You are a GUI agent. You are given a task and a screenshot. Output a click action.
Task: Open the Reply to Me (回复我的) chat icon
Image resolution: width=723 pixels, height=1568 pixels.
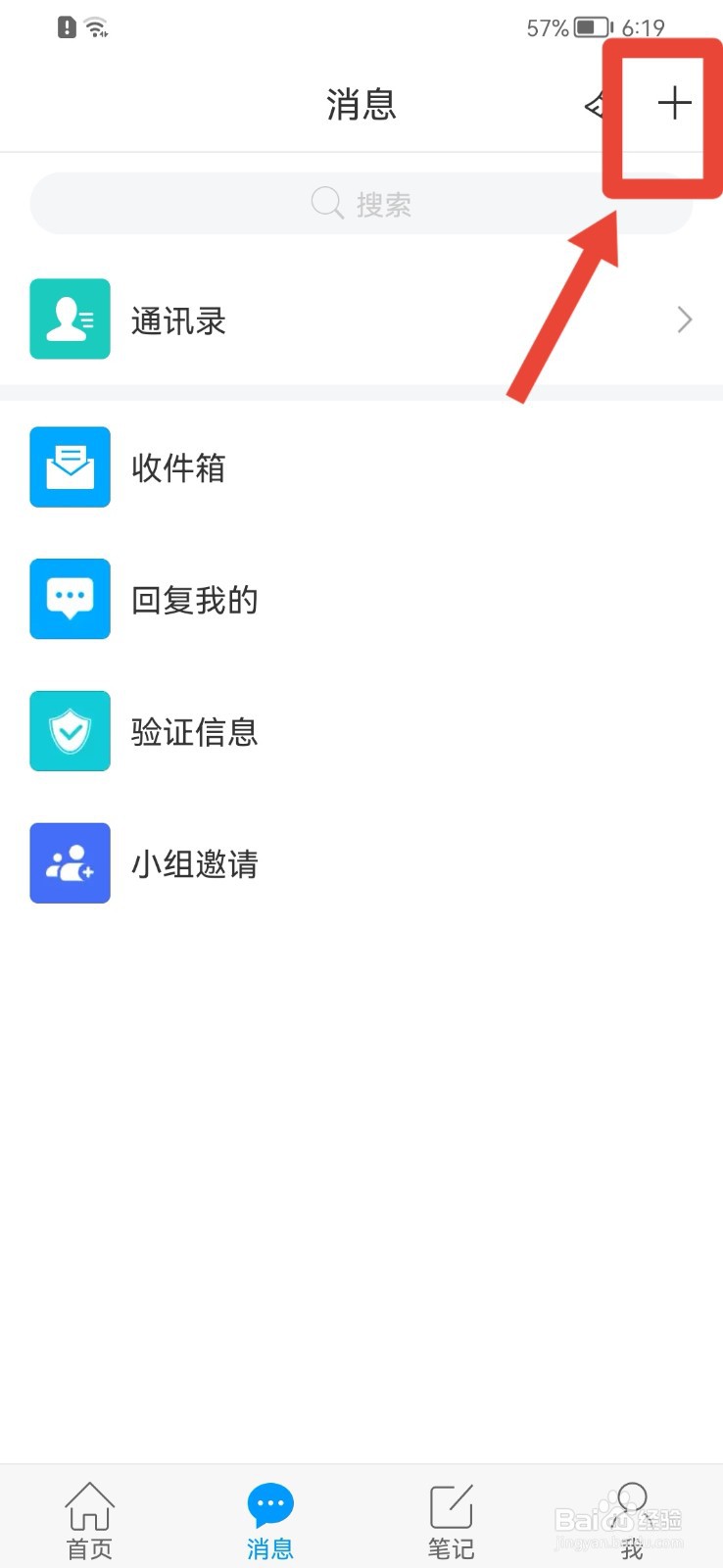point(70,599)
